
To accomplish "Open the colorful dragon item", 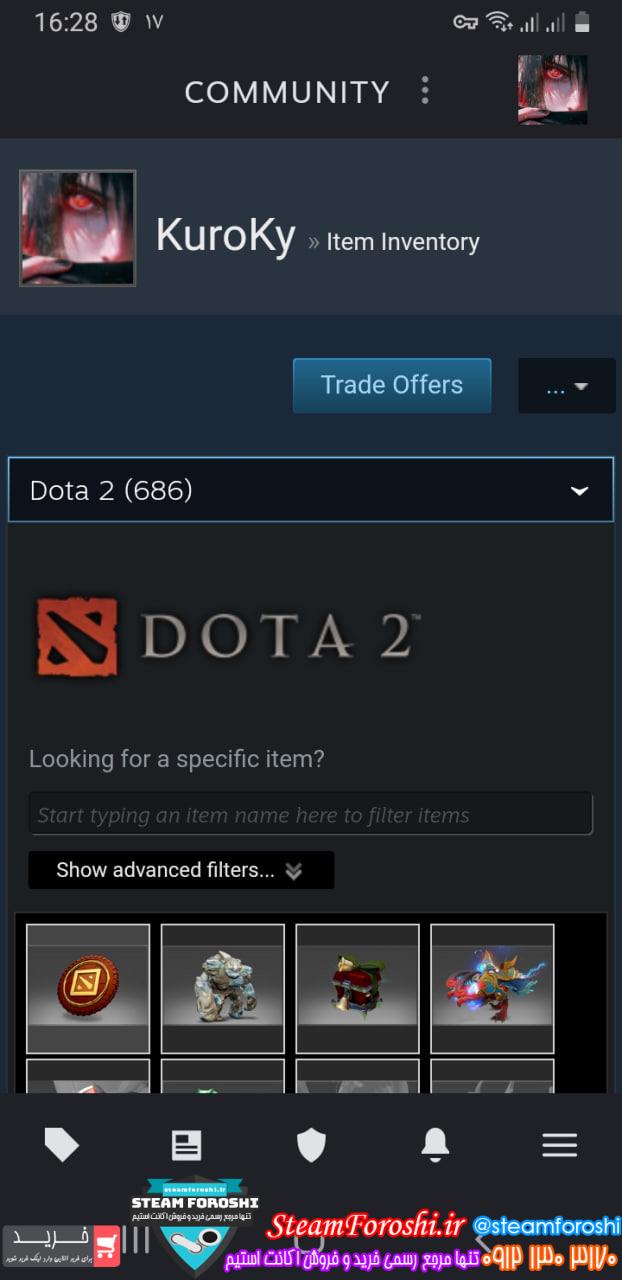I will pos(492,988).
